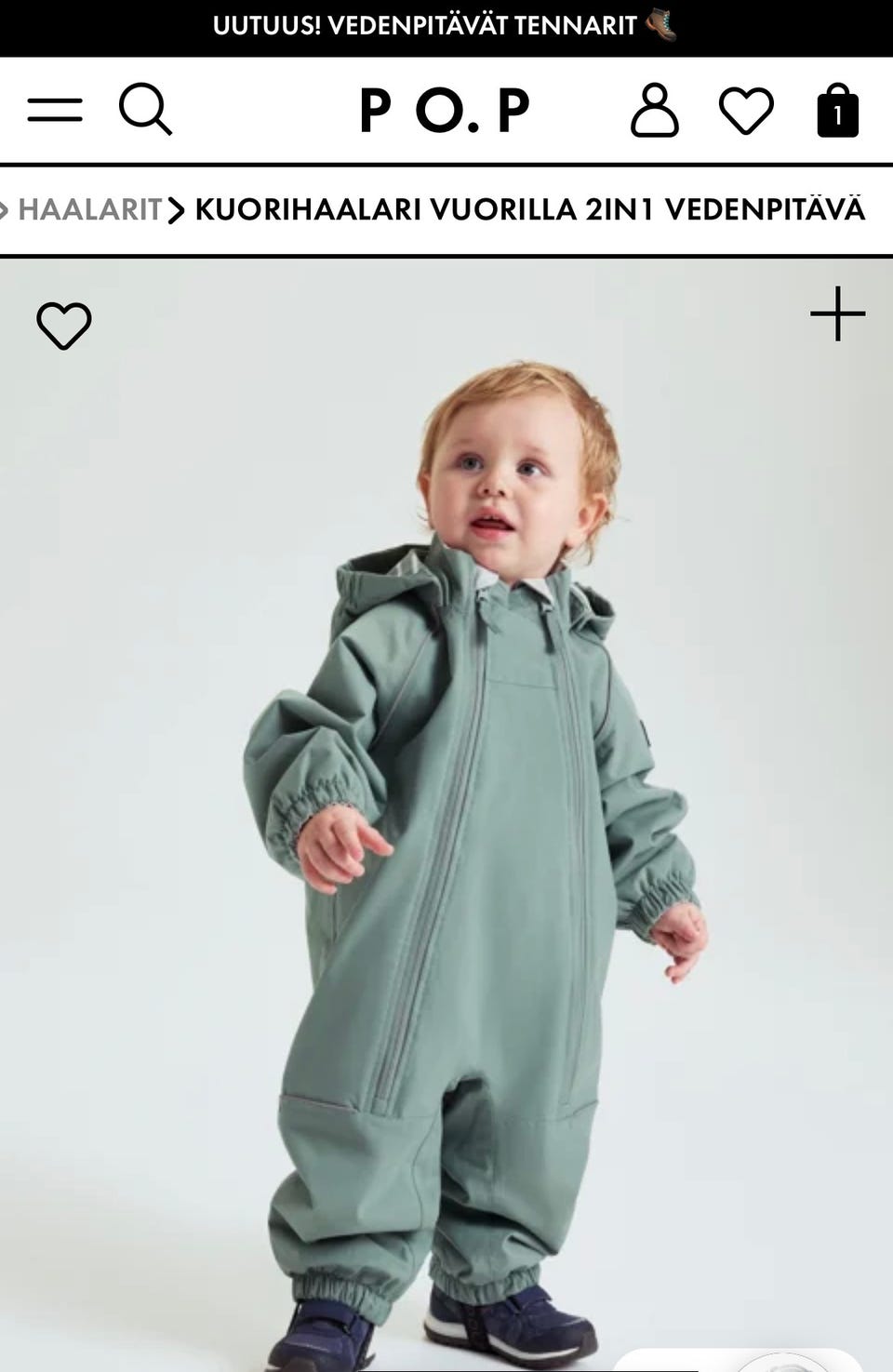This screenshot has width=893, height=1372.
Task: Open the Vedenpitävät tennarit announcement banner
Action: click(x=445, y=26)
